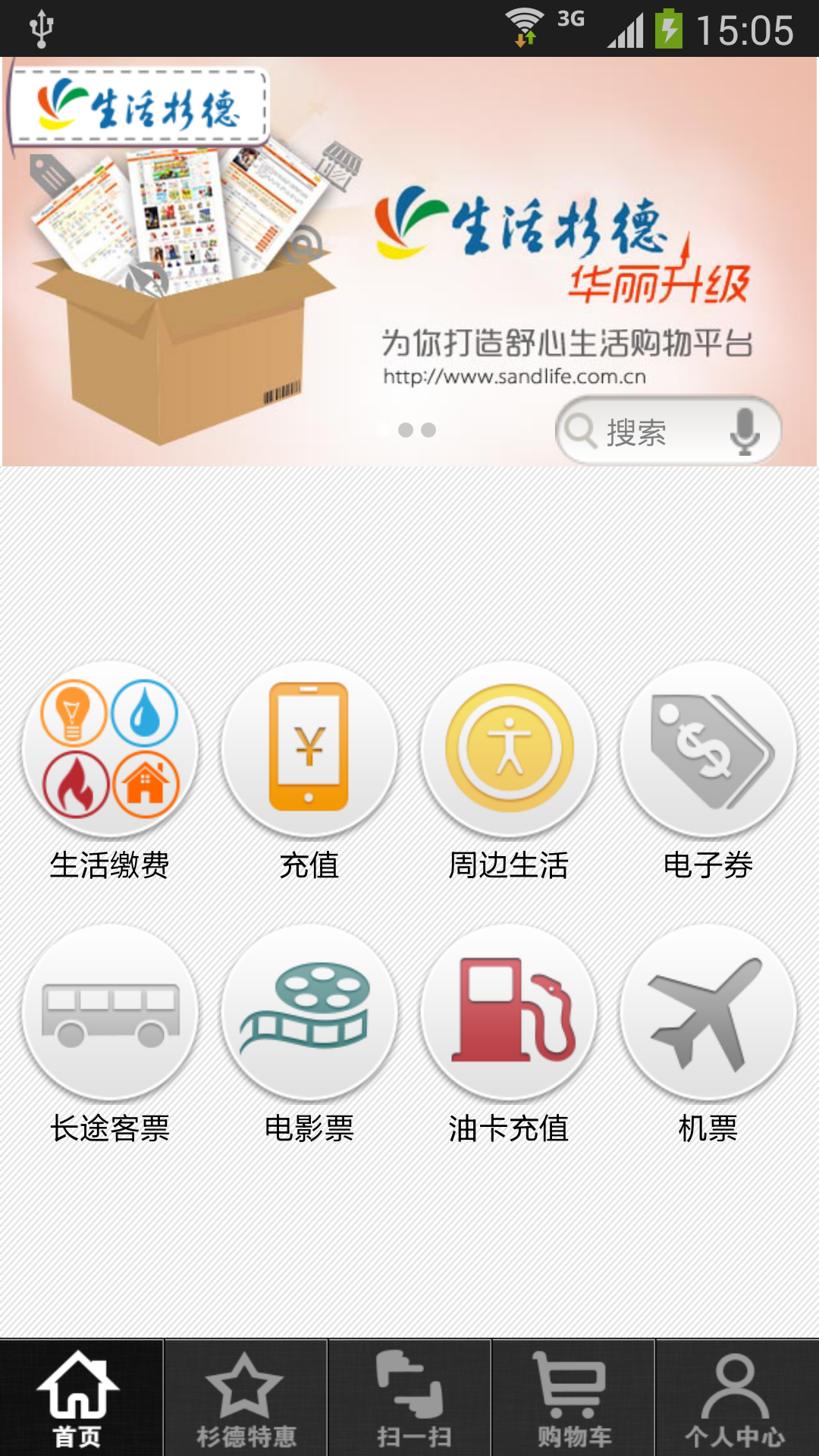
Task: Open the 扫一扫 scan tab
Action: coord(409,1398)
